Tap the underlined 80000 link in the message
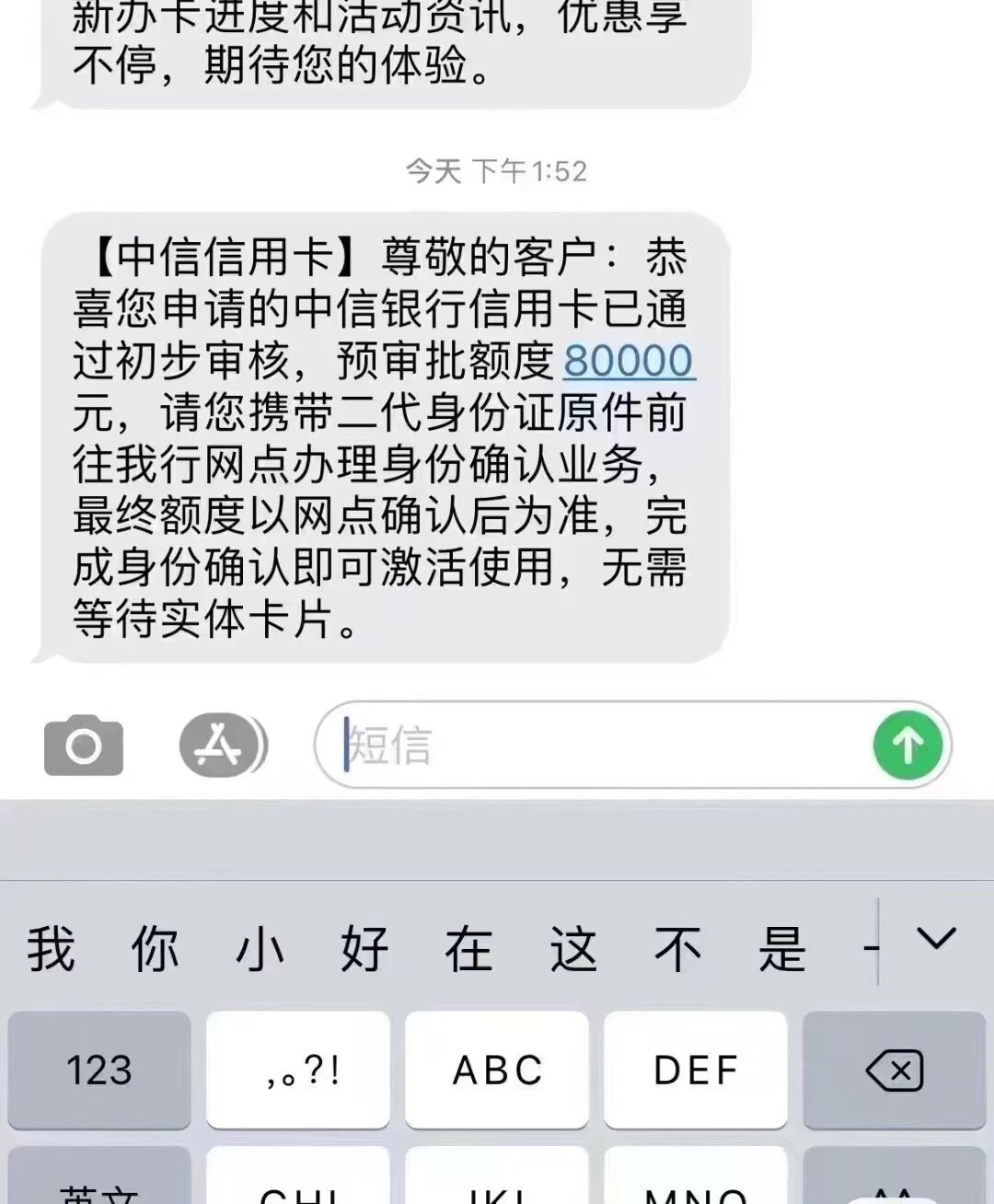The width and height of the screenshot is (994, 1204). point(628,361)
